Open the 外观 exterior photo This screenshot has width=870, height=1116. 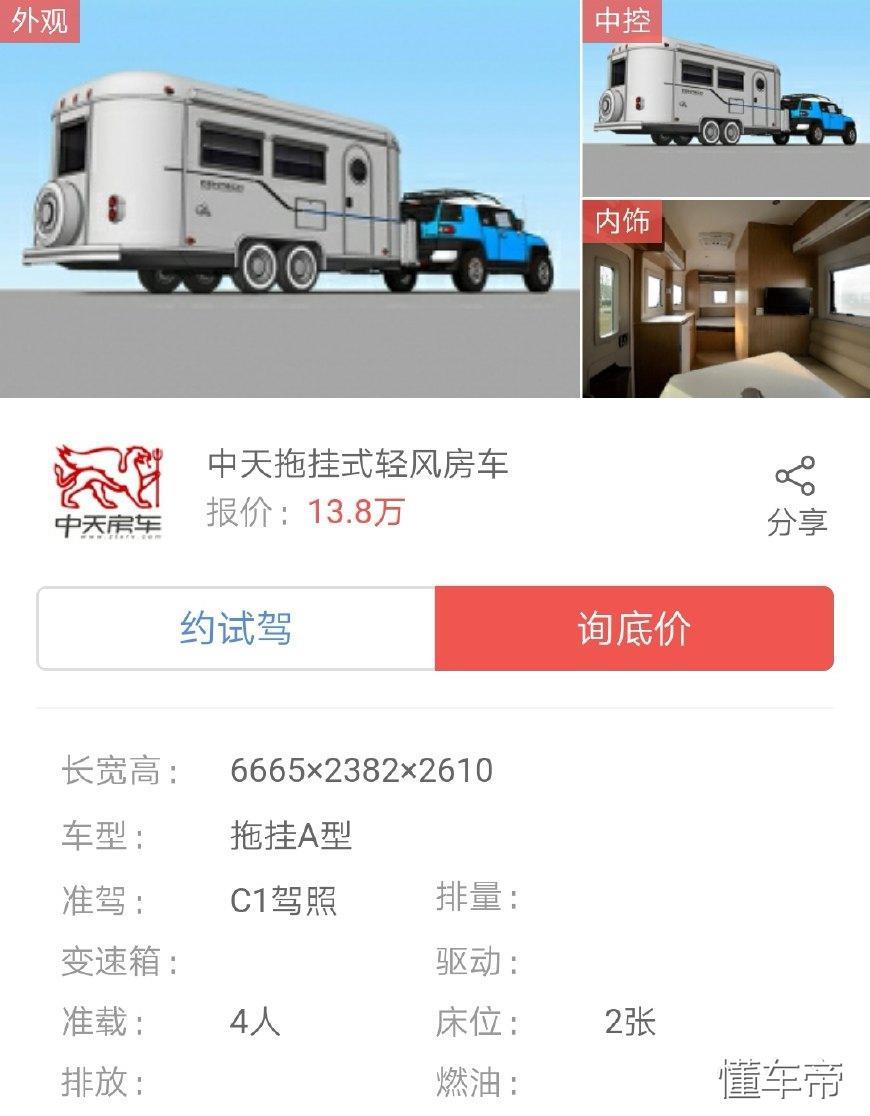tap(289, 199)
